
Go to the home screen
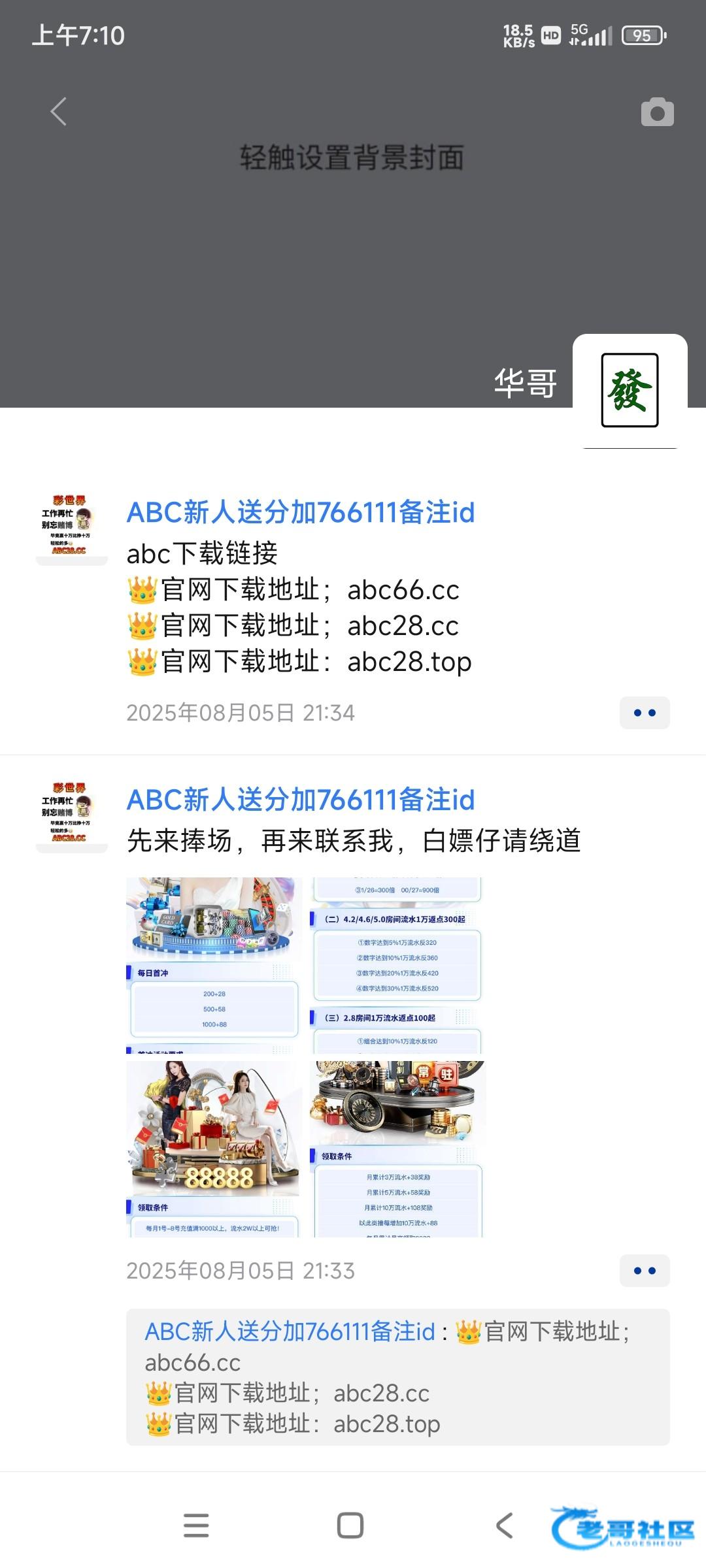[350, 1526]
